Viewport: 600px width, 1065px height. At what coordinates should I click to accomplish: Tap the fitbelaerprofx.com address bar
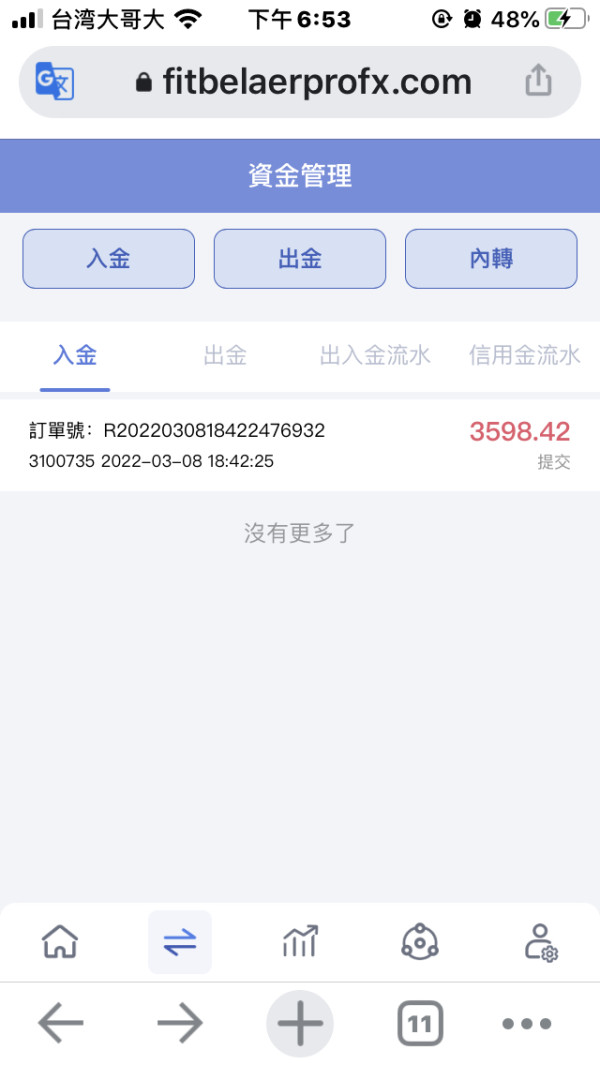point(300,82)
